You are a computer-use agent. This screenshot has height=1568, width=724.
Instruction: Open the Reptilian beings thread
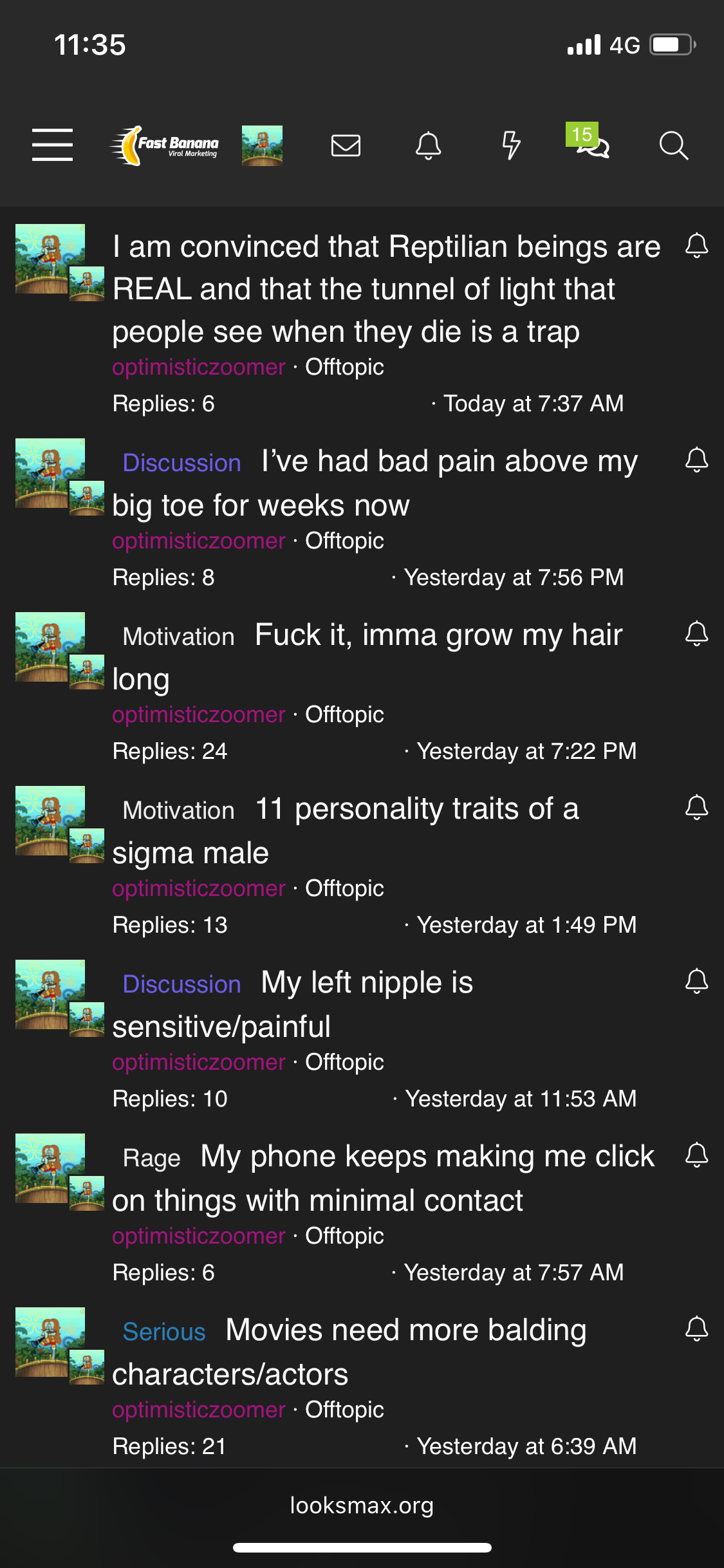click(386, 289)
